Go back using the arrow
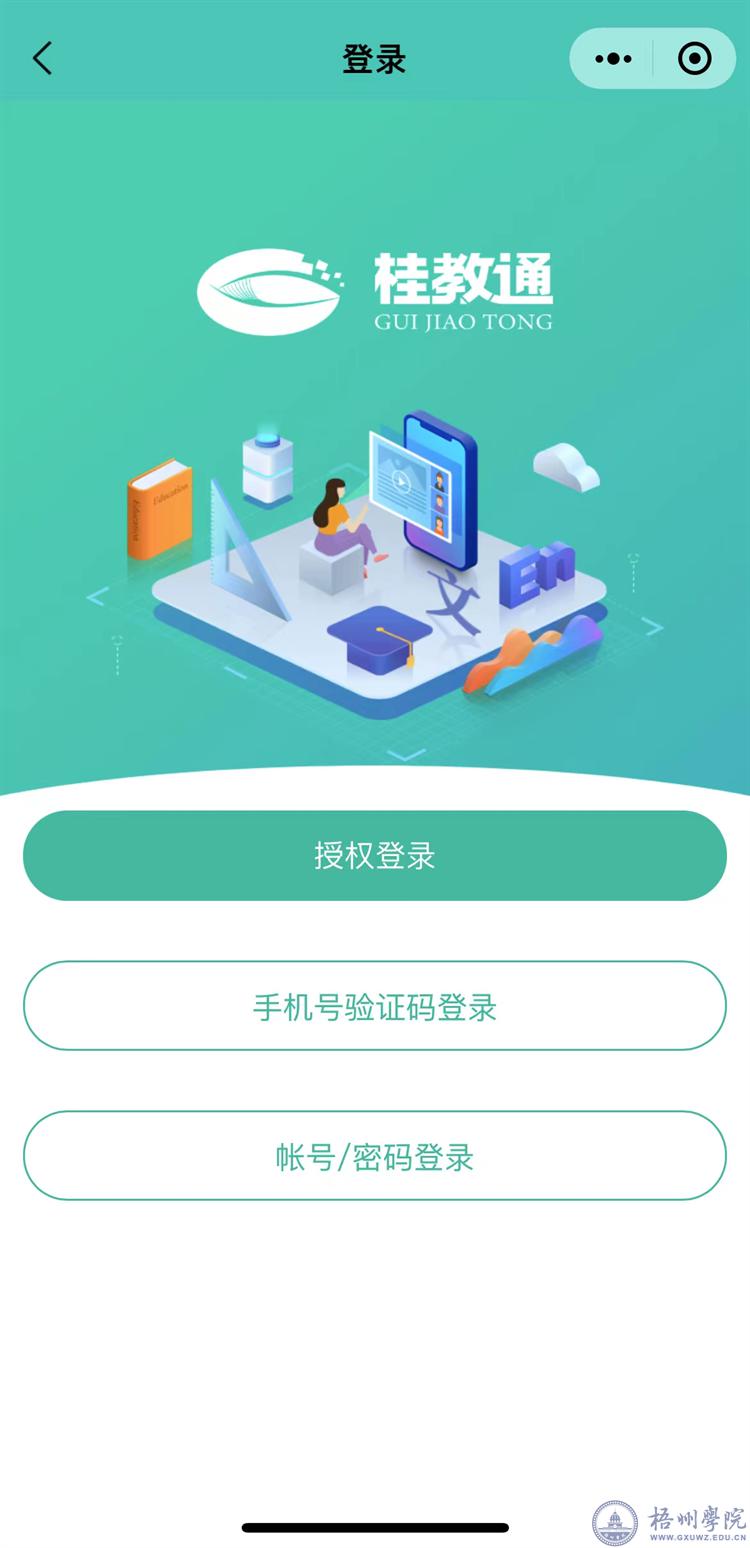Image resolution: width=750 pixels, height=1548 pixels. point(42,59)
